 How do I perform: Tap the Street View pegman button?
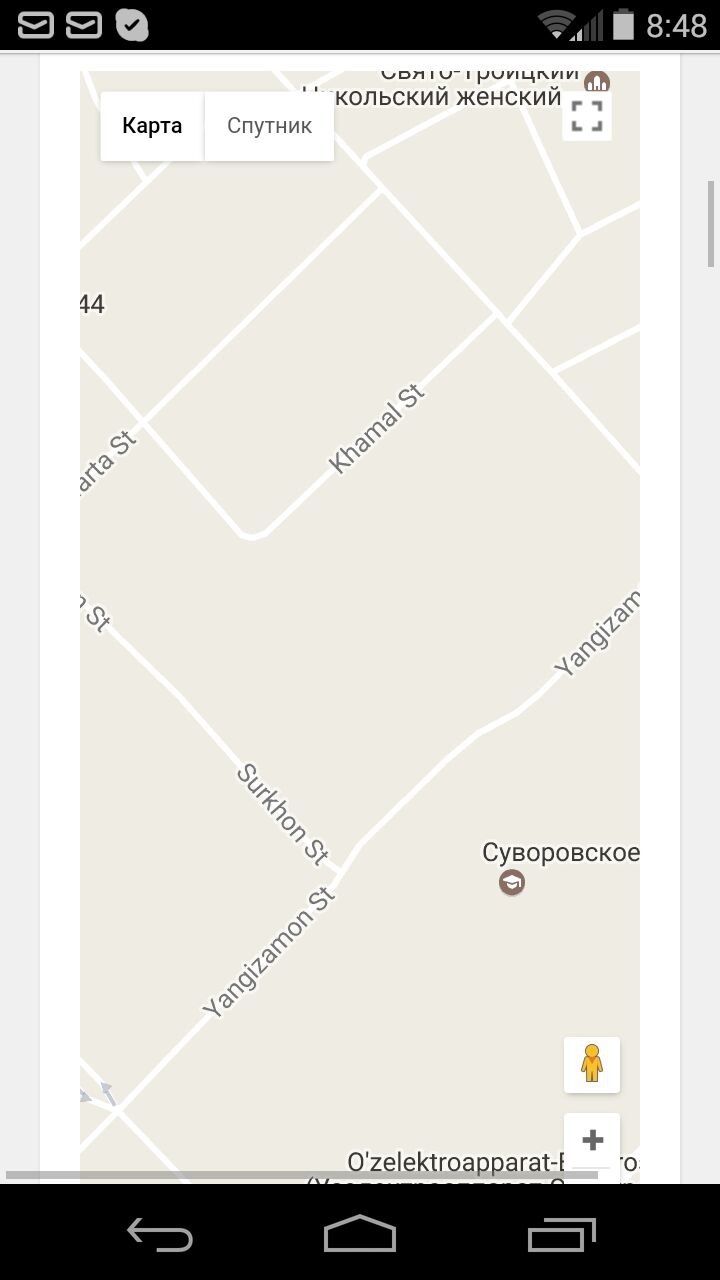[x=592, y=1064]
